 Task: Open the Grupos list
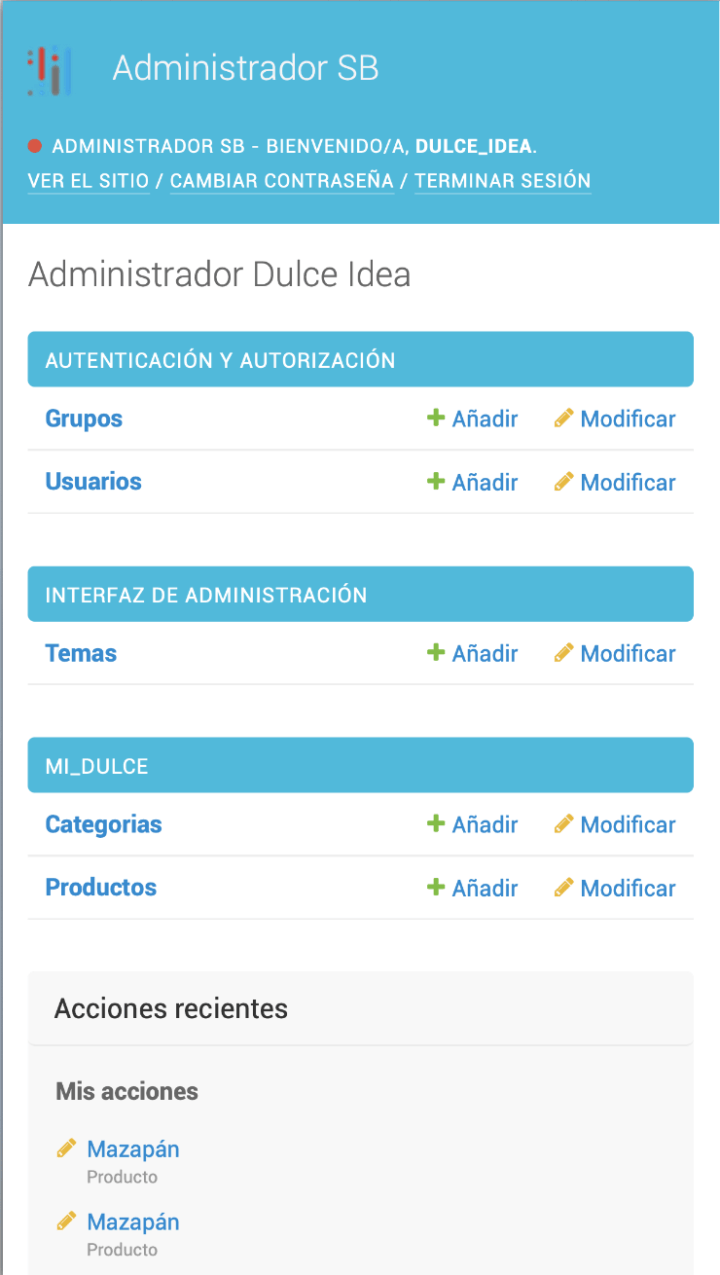pos(84,418)
